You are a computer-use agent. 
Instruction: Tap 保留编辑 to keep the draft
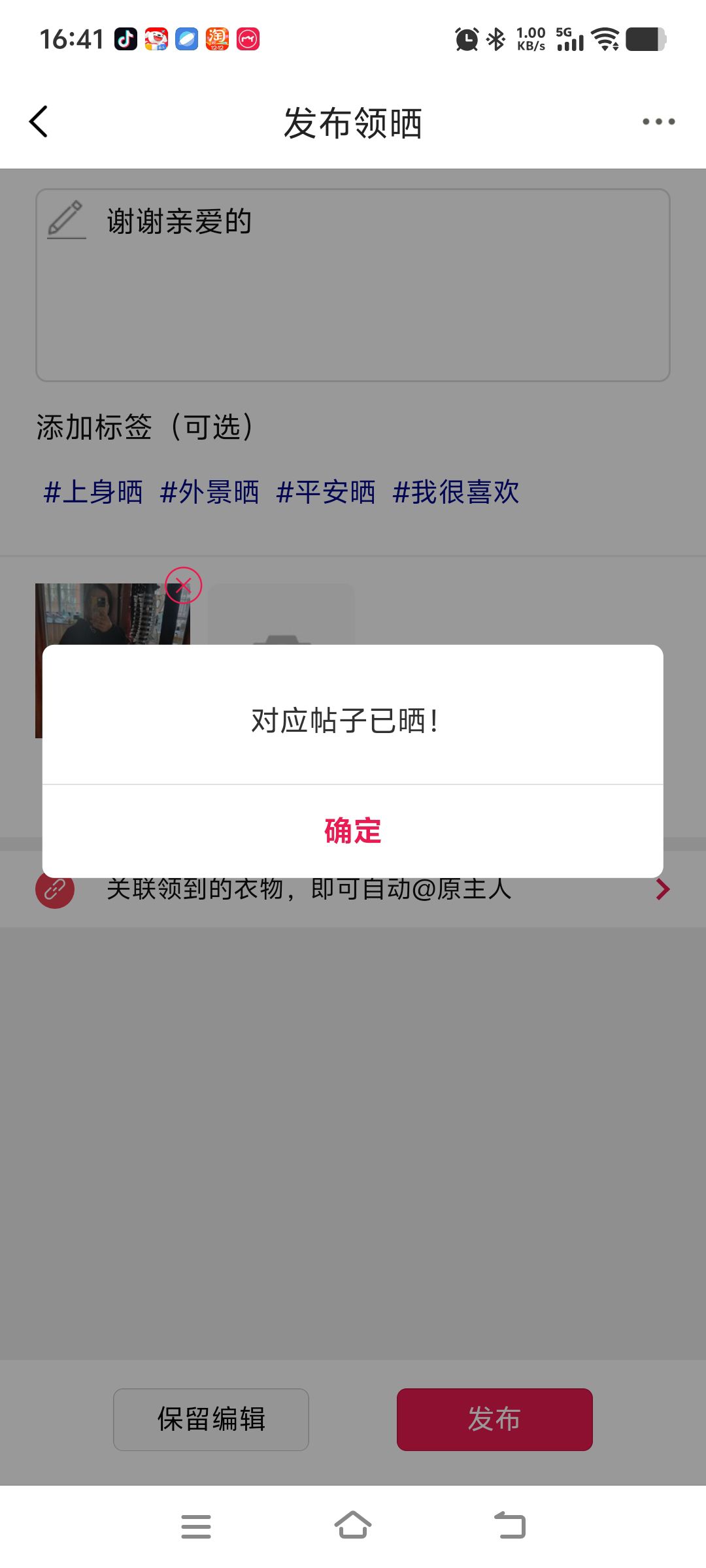(210, 1419)
